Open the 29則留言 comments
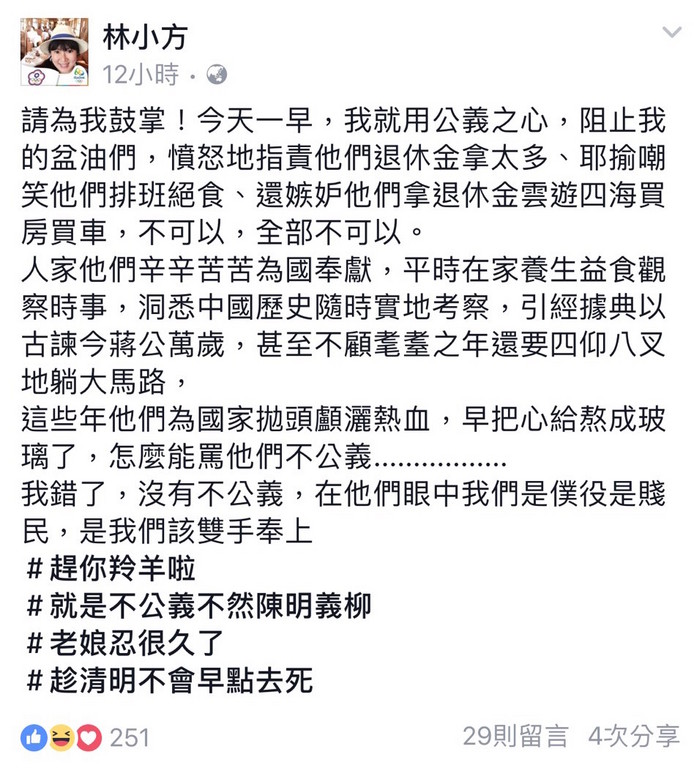The height and width of the screenshot is (768, 694). [514, 737]
